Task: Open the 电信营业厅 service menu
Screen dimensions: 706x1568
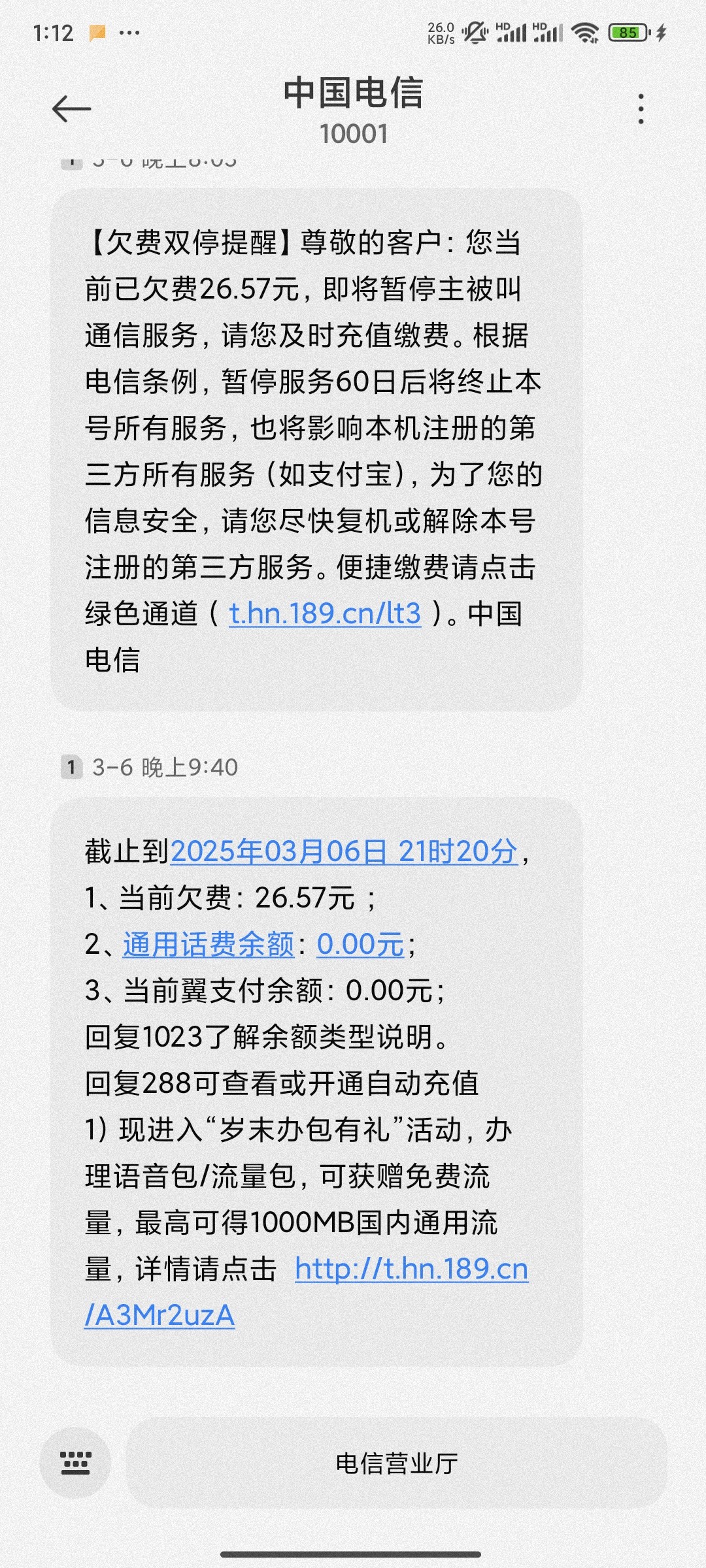Action: click(396, 1463)
